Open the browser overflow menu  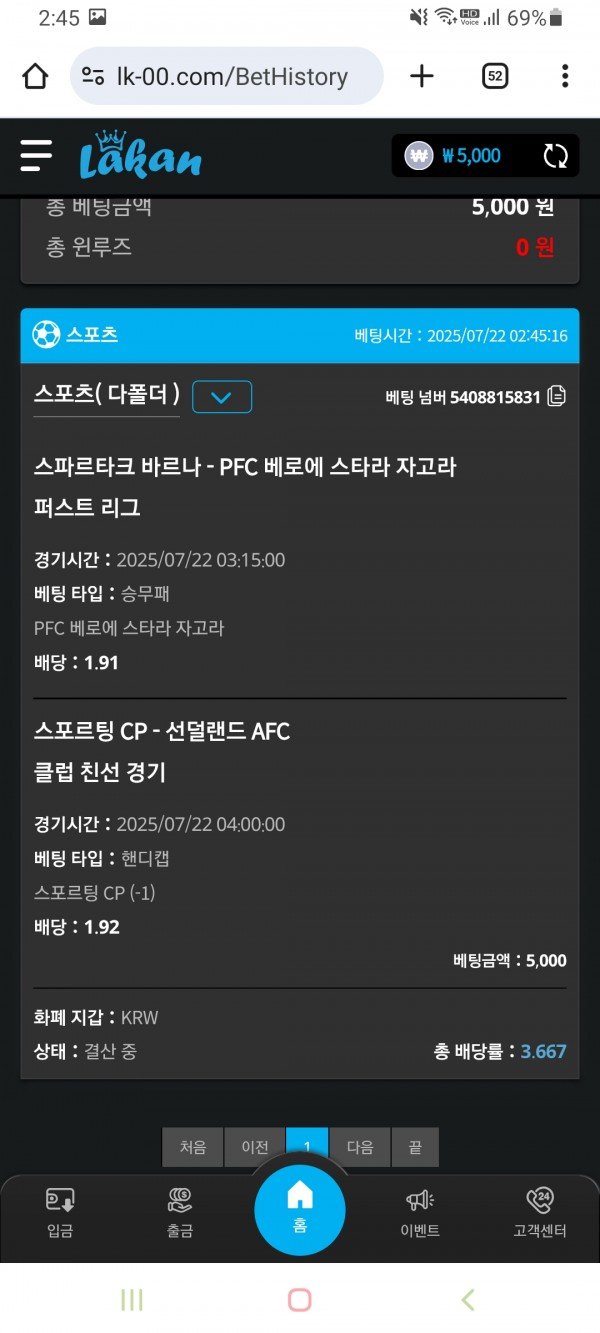pos(565,76)
